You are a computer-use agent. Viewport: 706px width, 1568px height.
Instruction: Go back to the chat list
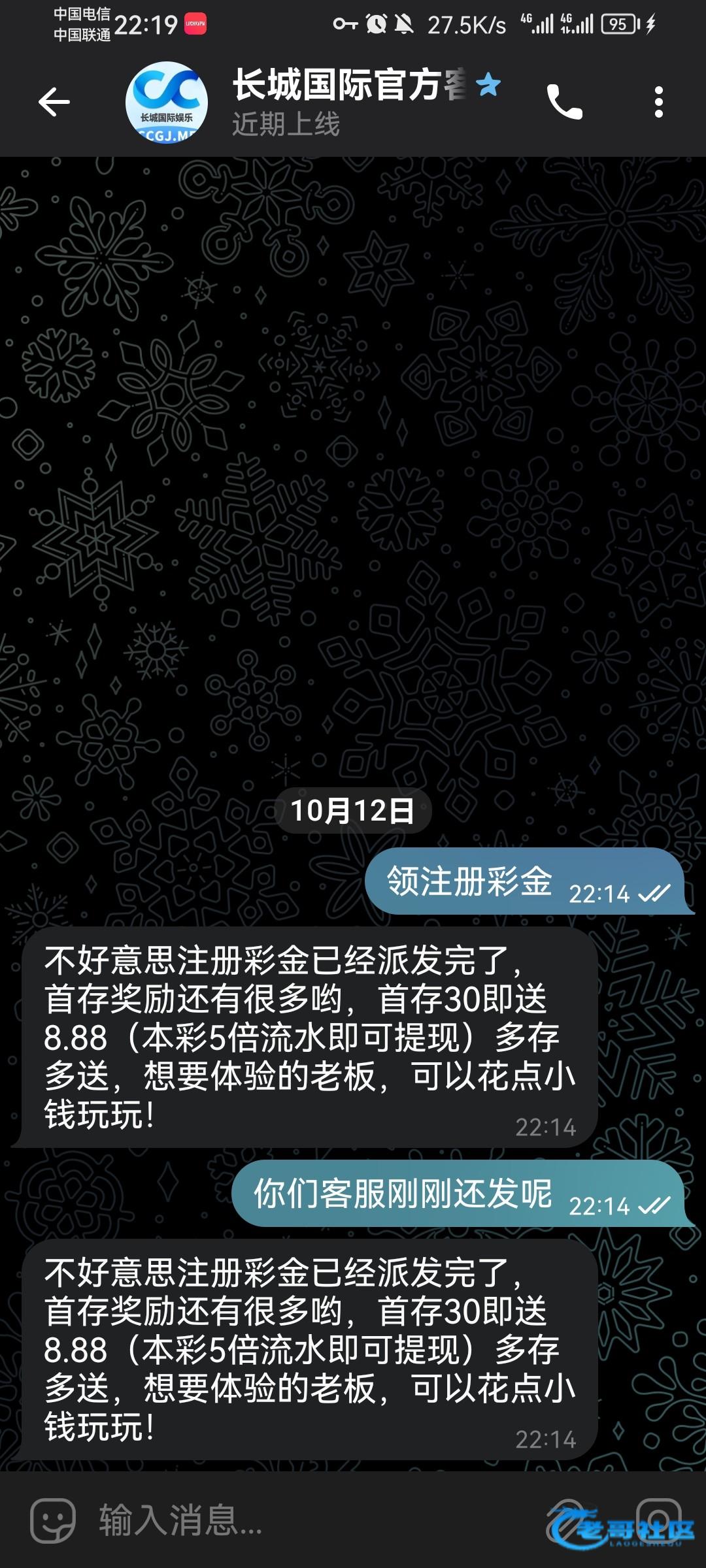click(54, 102)
